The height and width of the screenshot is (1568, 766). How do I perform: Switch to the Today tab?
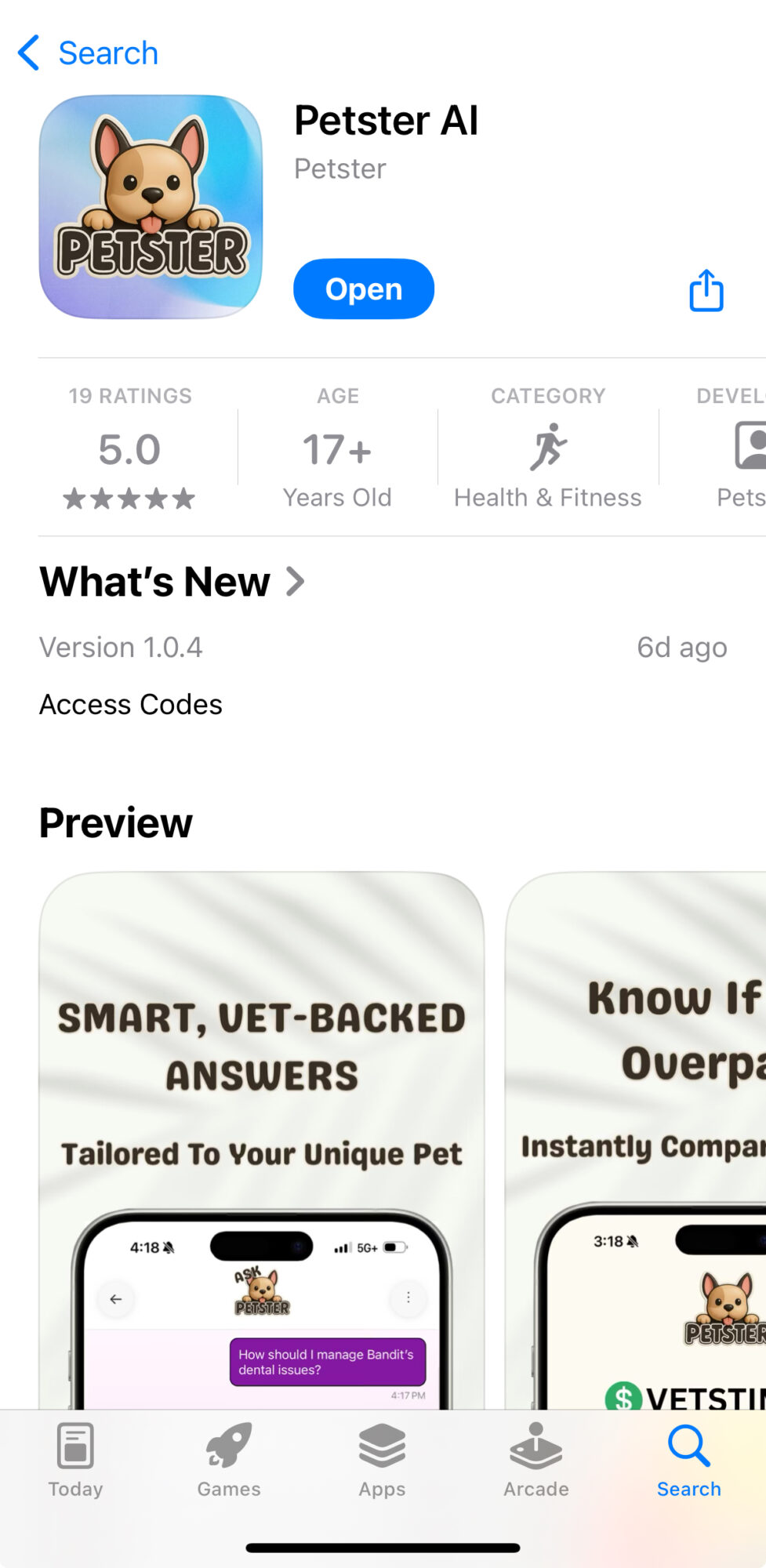click(75, 1460)
